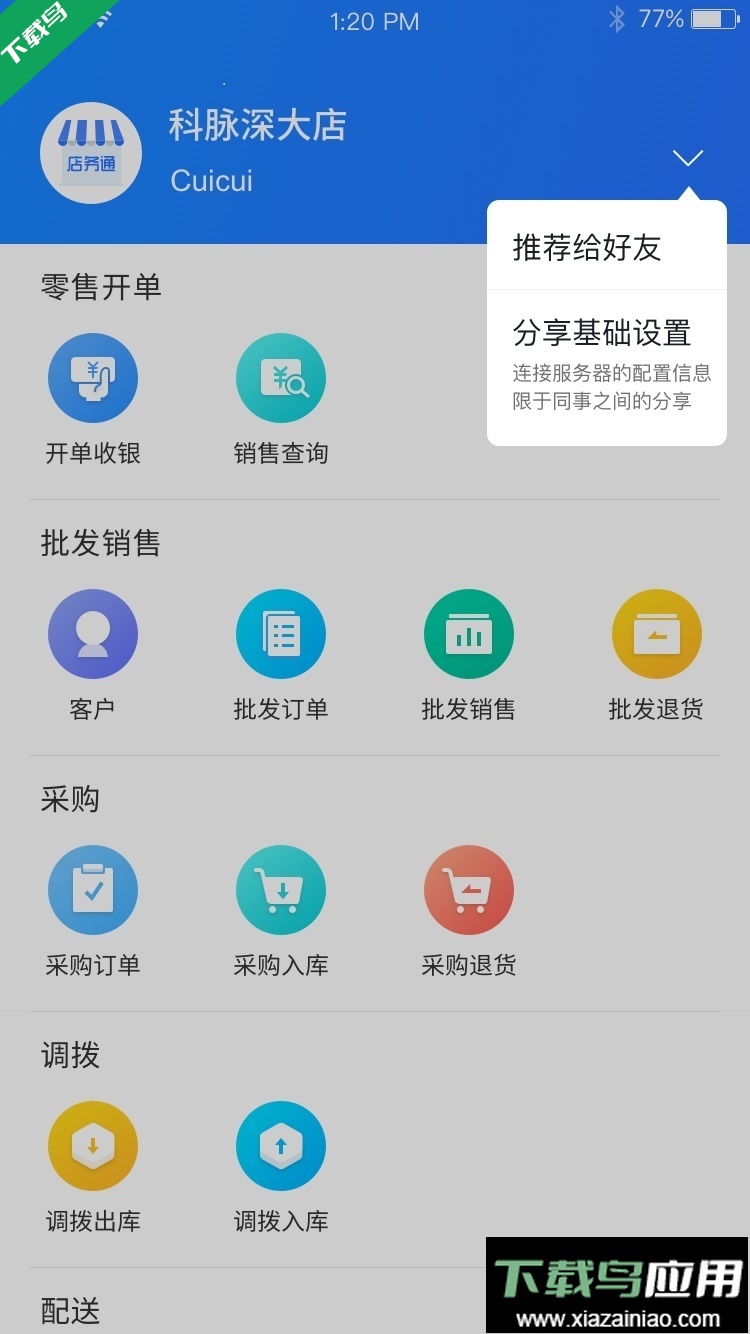
Task: Tap the Cuicui username text
Action: [210, 183]
